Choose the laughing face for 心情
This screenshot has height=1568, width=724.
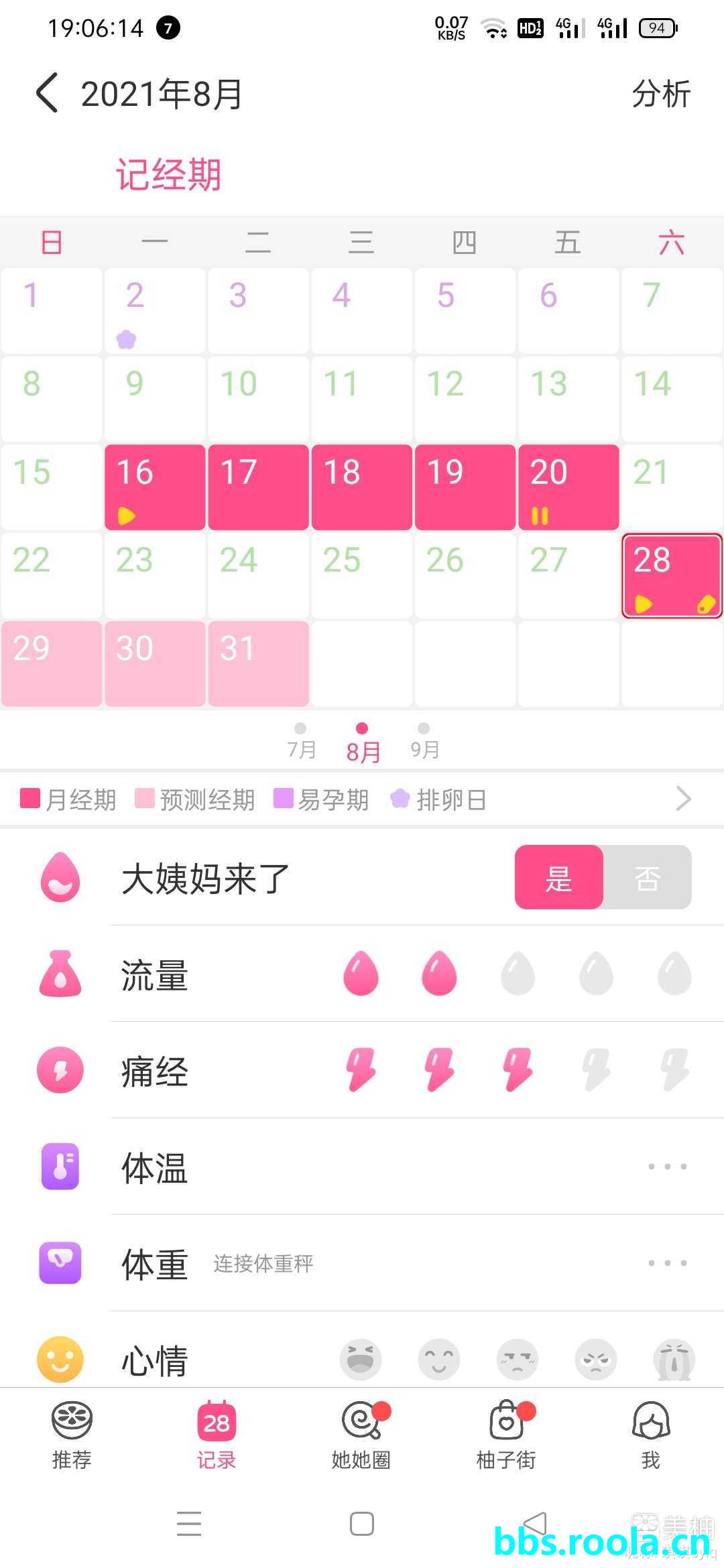(x=361, y=1360)
